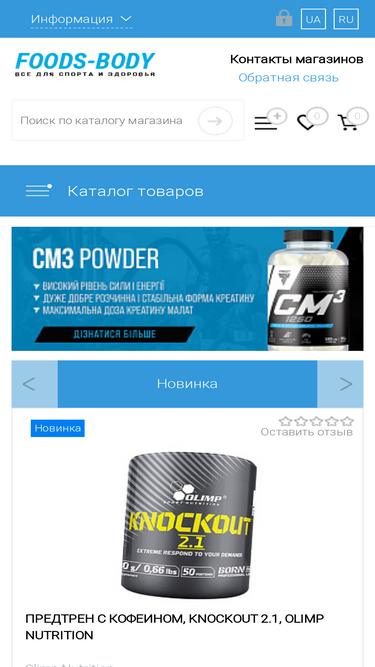Open Контакты магазинов link
Screen dimensions: 375x667
pos(297,59)
